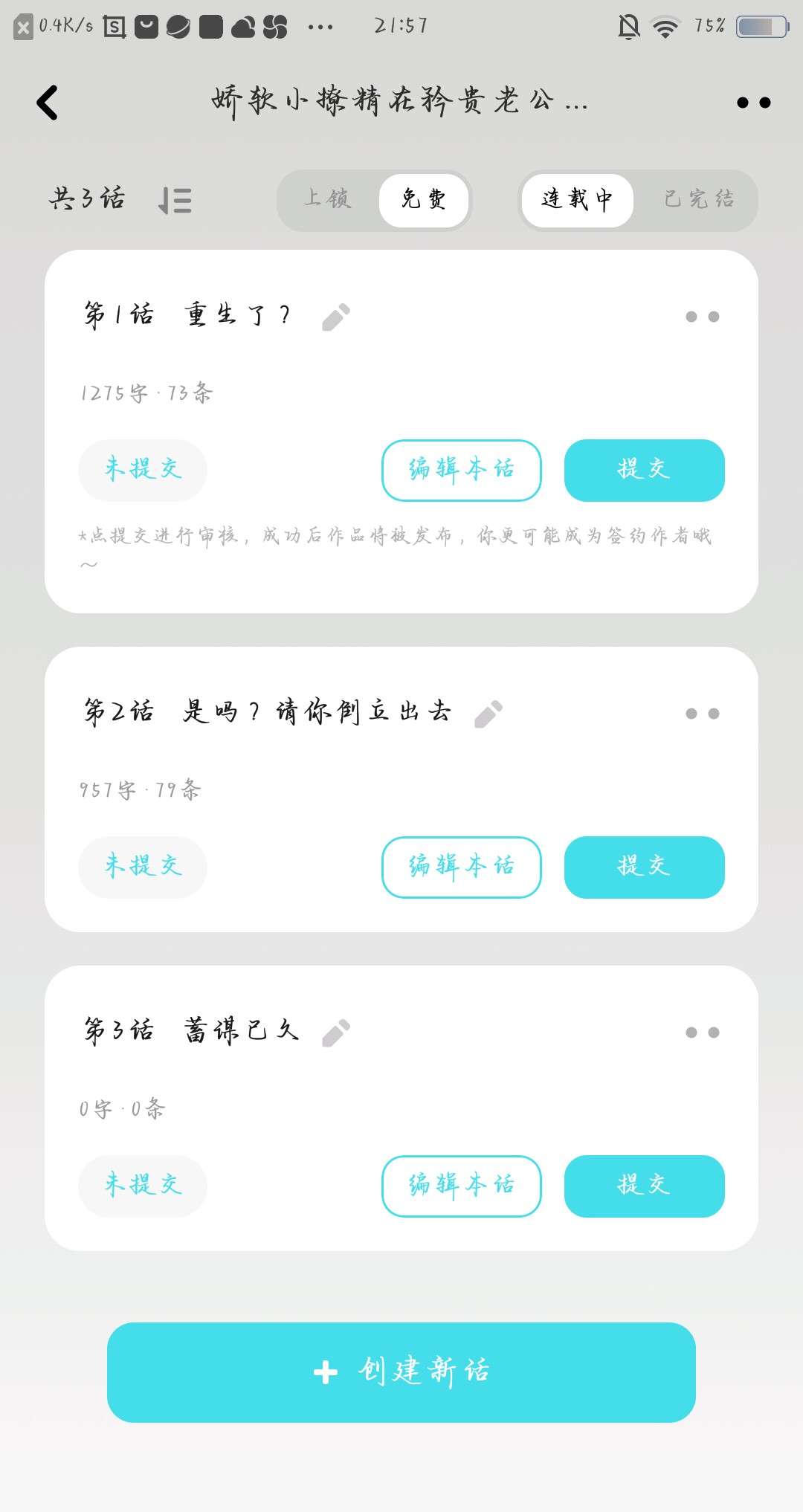Create a new chapter with 创建新话
The image size is (803, 1512).
tap(401, 1372)
